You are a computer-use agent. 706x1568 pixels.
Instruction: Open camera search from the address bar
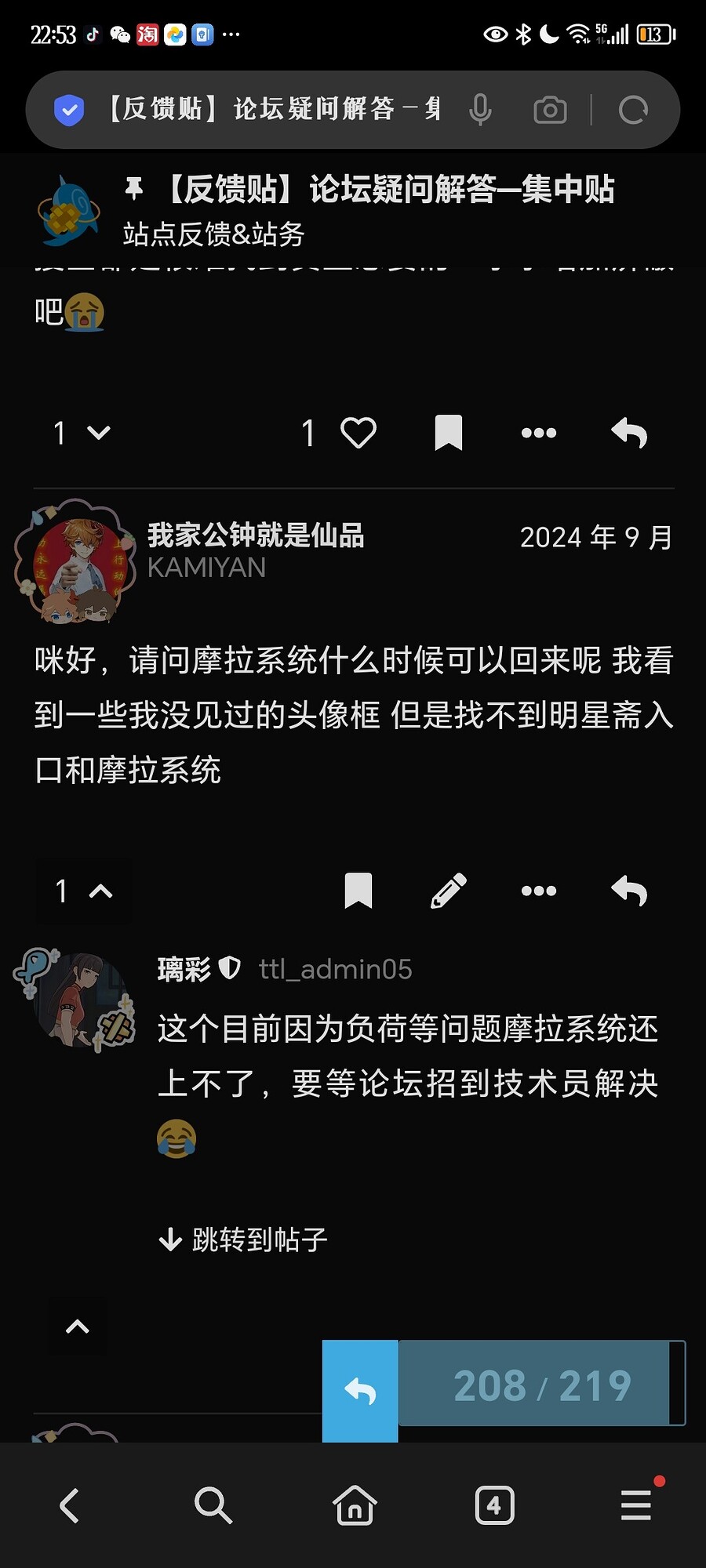549,109
